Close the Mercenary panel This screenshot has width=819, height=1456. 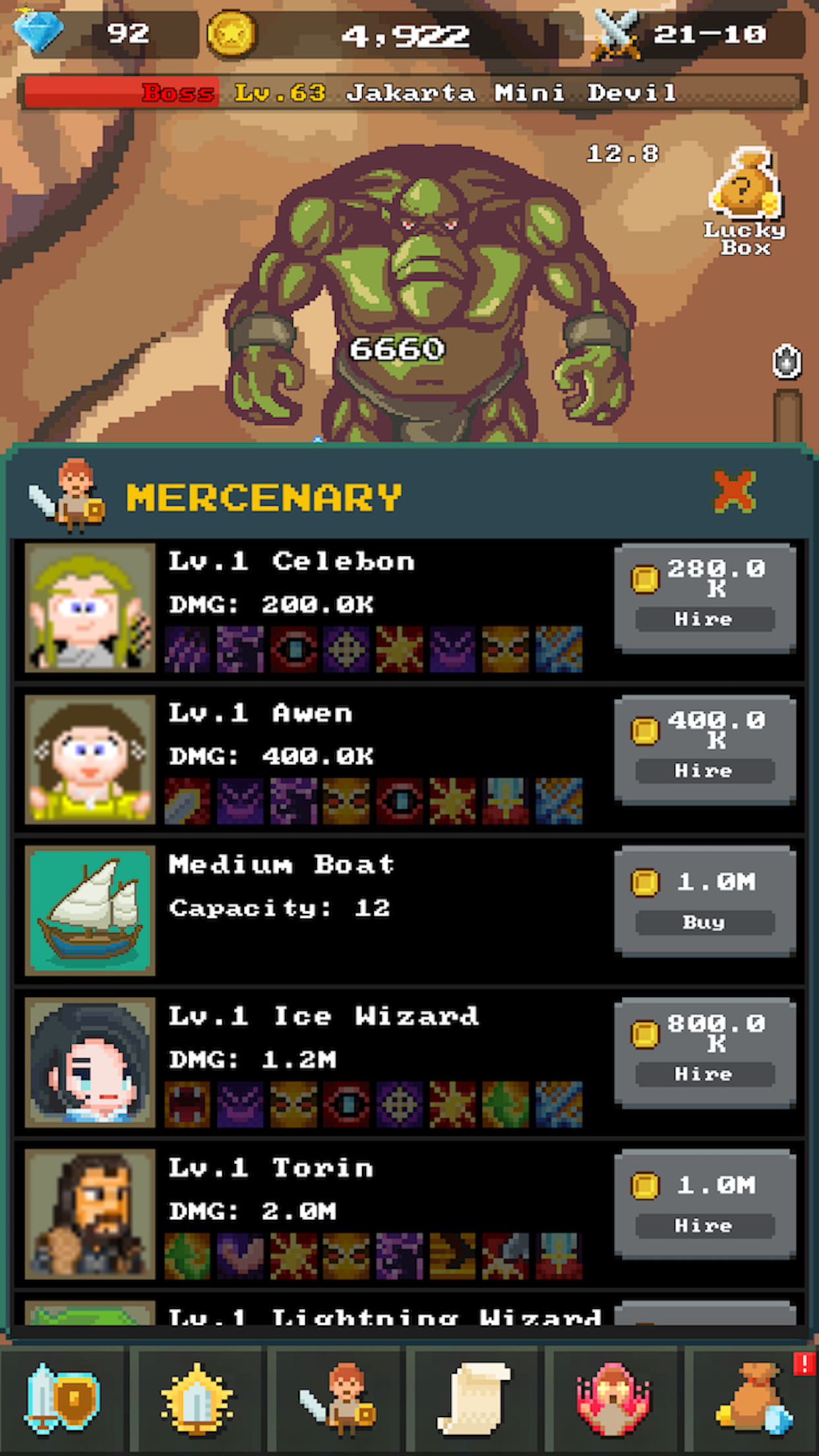coord(734,492)
